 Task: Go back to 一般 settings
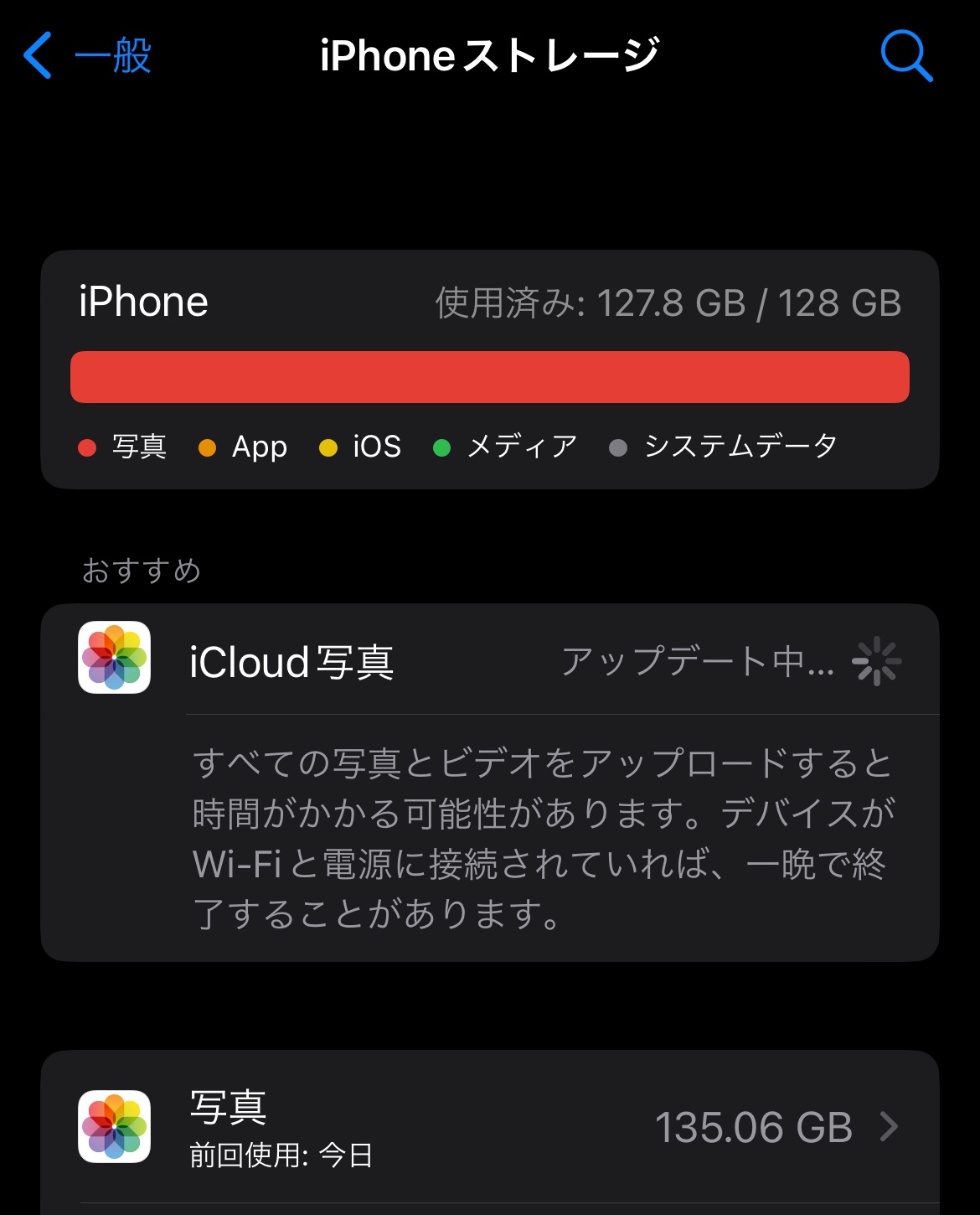click(87, 55)
